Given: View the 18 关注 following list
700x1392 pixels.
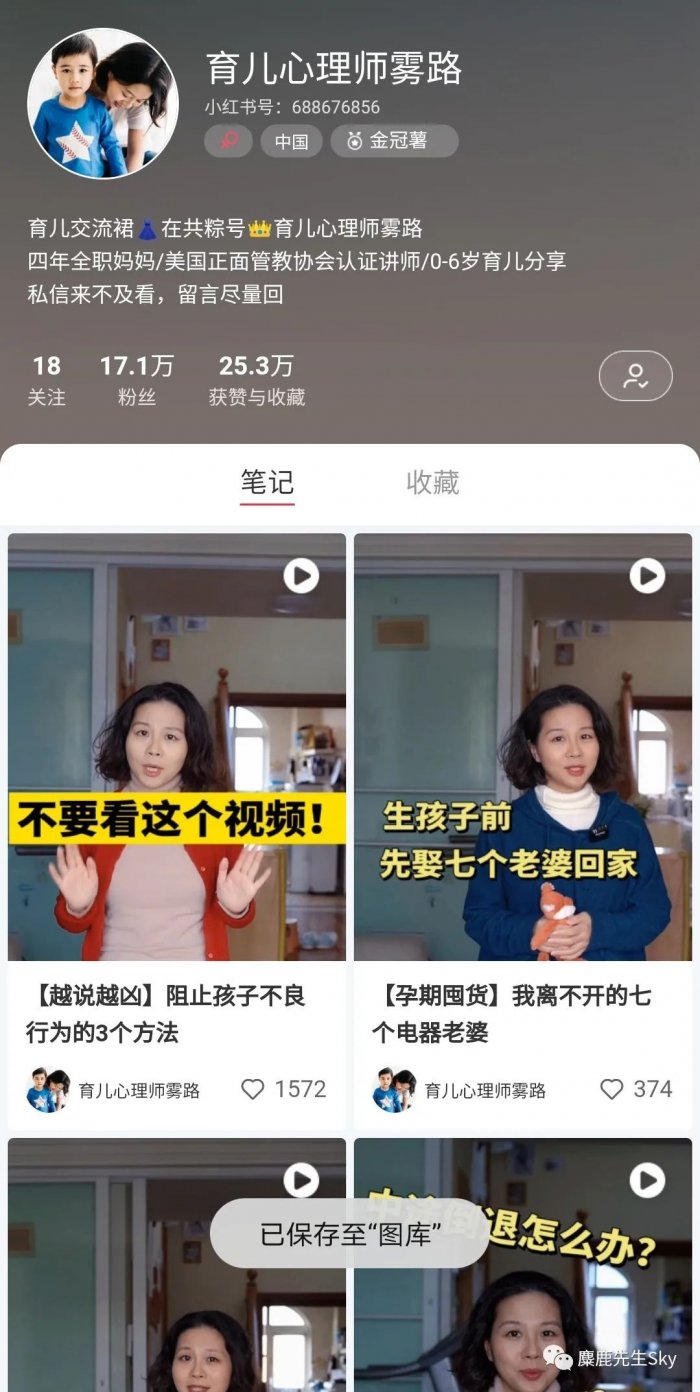Looking at the screenshot, I should 46,380.
